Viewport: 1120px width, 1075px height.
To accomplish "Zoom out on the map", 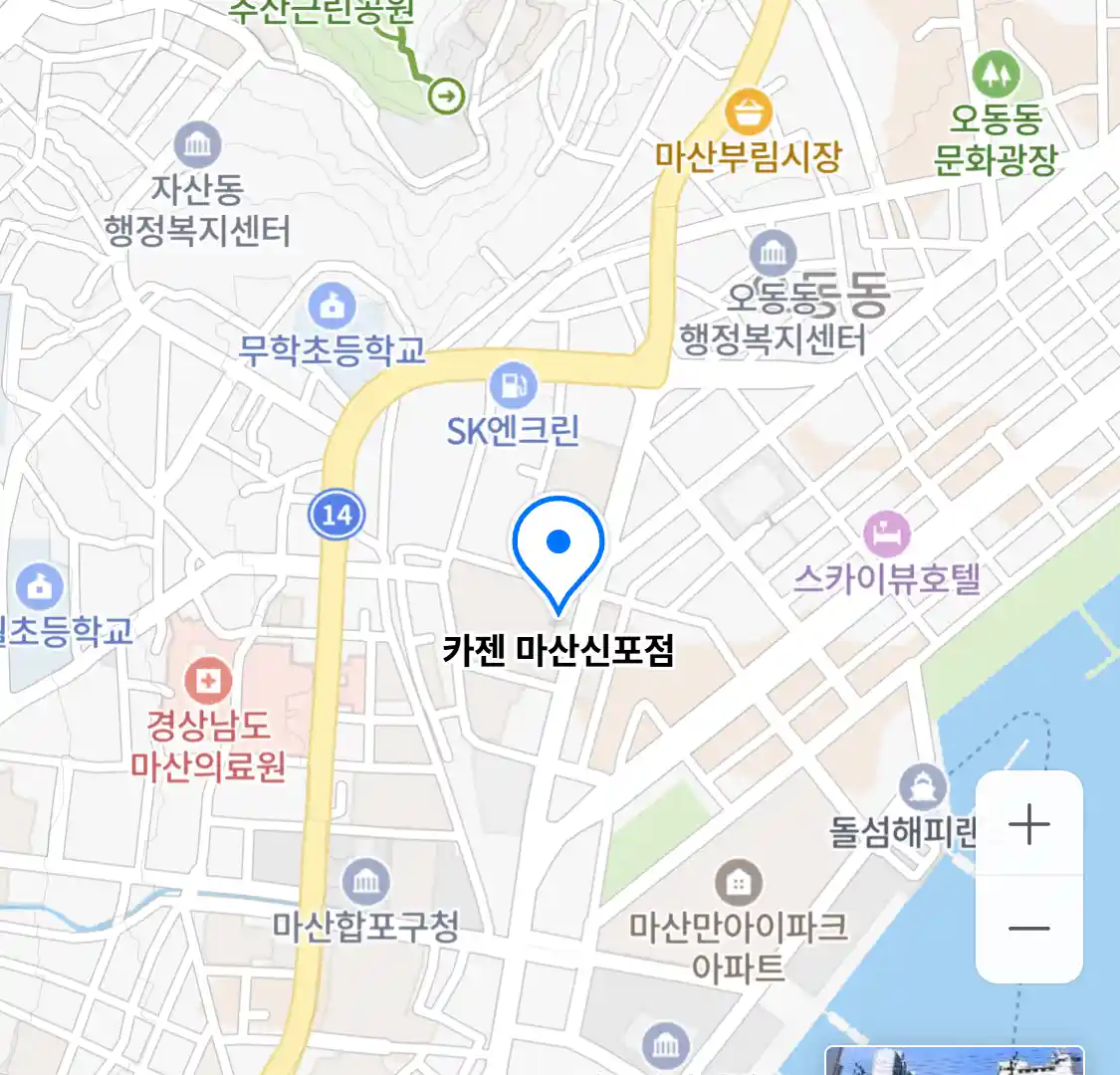I will (x=1028, y=929).
